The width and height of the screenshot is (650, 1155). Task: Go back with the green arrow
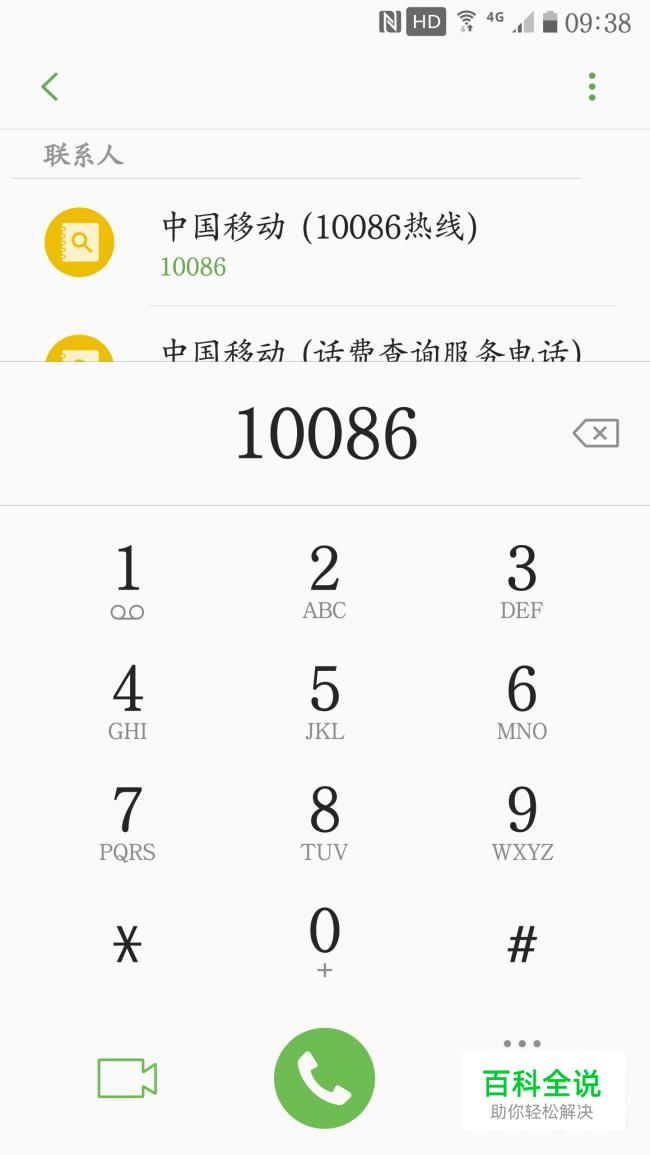point(49,87)
